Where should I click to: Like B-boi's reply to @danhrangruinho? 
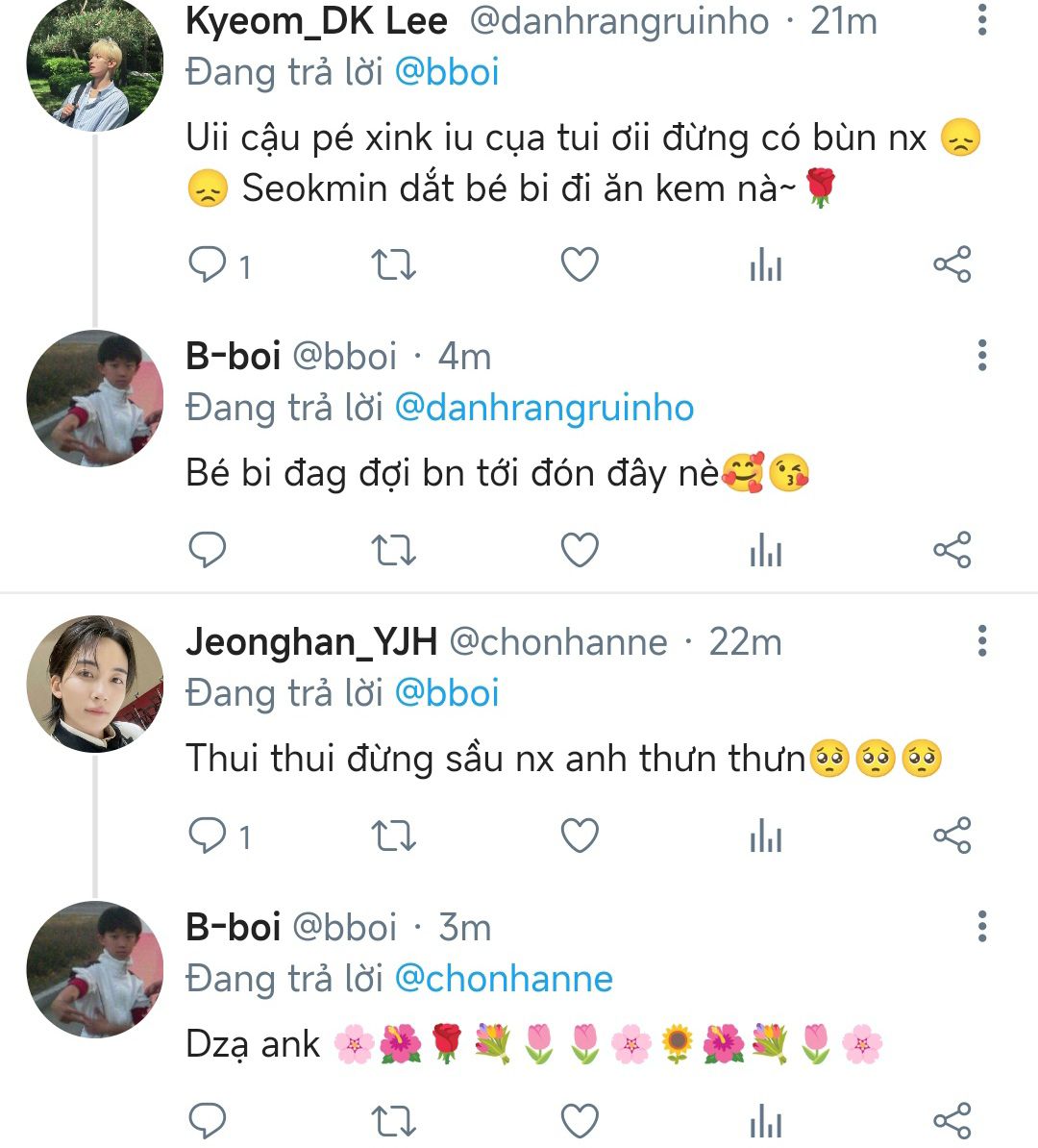(x=580, y=550)
